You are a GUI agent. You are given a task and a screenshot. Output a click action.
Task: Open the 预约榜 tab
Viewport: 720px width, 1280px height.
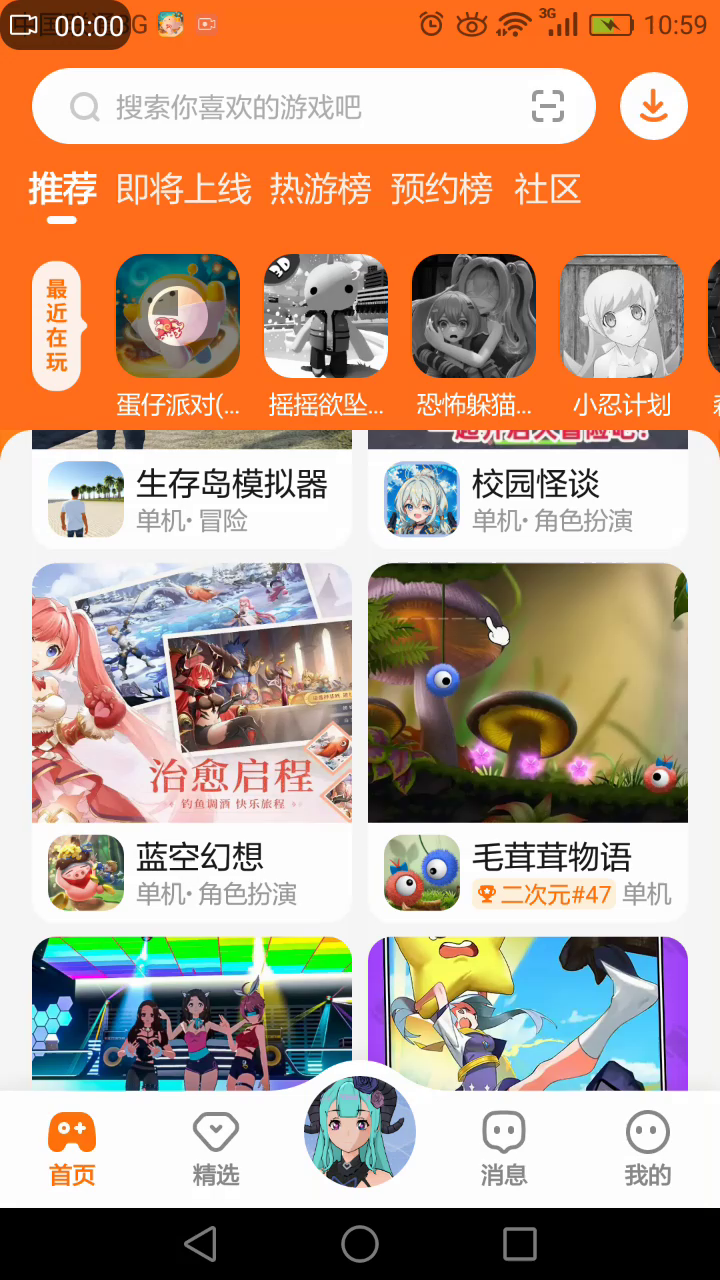coord(442,189)
